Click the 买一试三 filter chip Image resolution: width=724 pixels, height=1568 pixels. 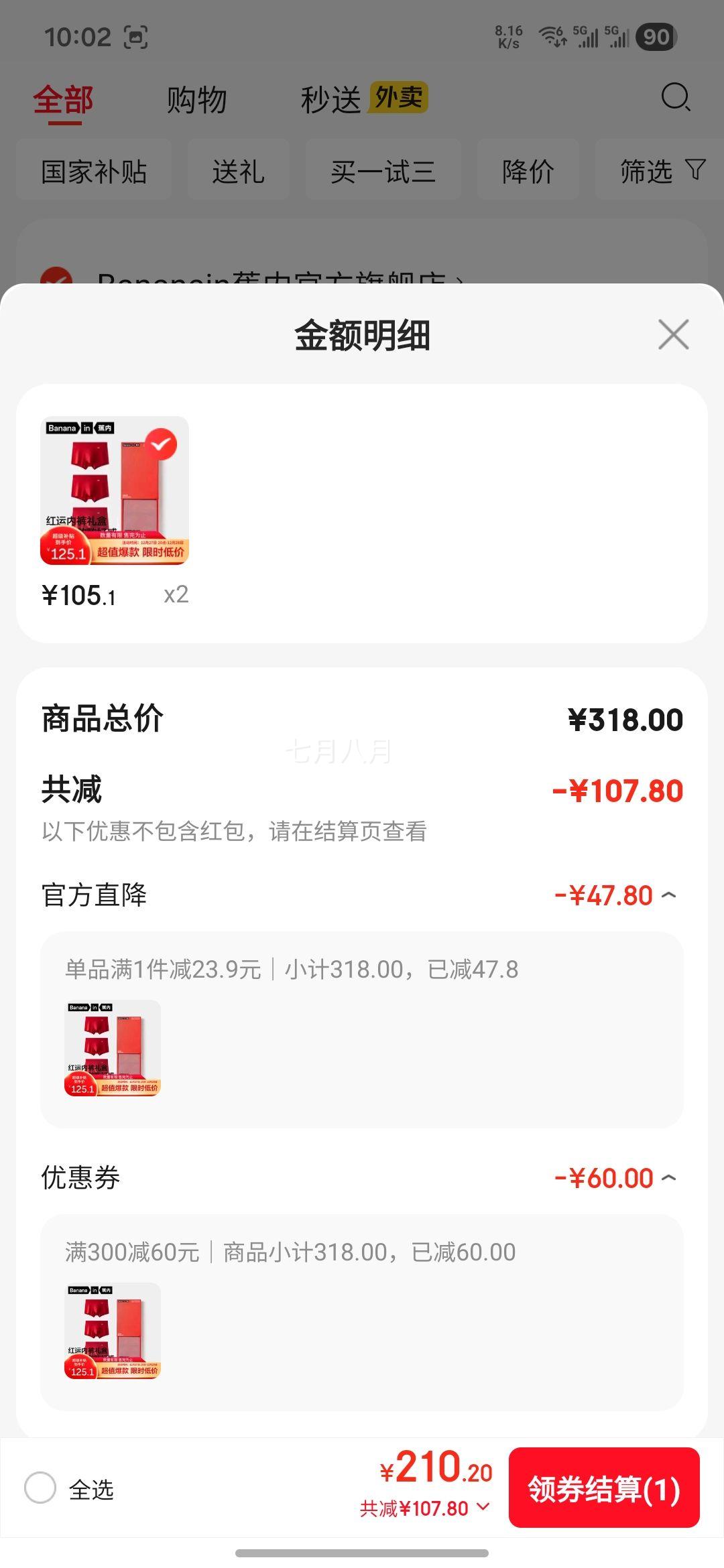tap(383, 172)
